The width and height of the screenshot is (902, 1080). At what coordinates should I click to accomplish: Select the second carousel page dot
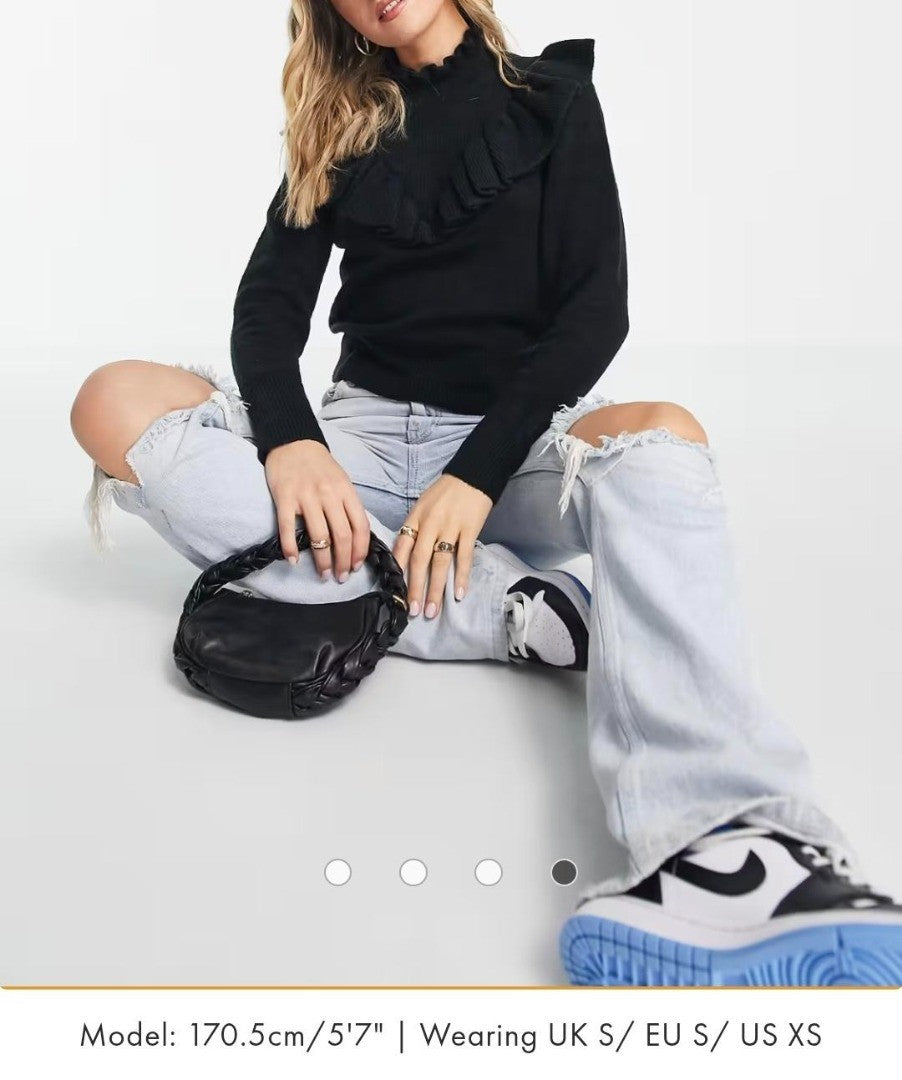[x=413, y=872]
